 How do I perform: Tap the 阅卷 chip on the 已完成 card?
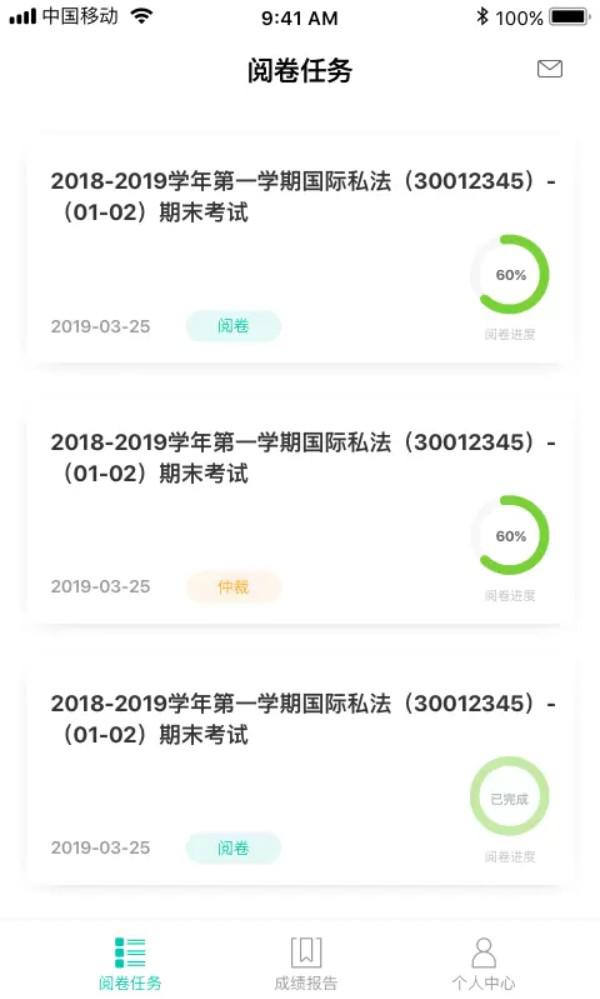click(x=233, y=848)
